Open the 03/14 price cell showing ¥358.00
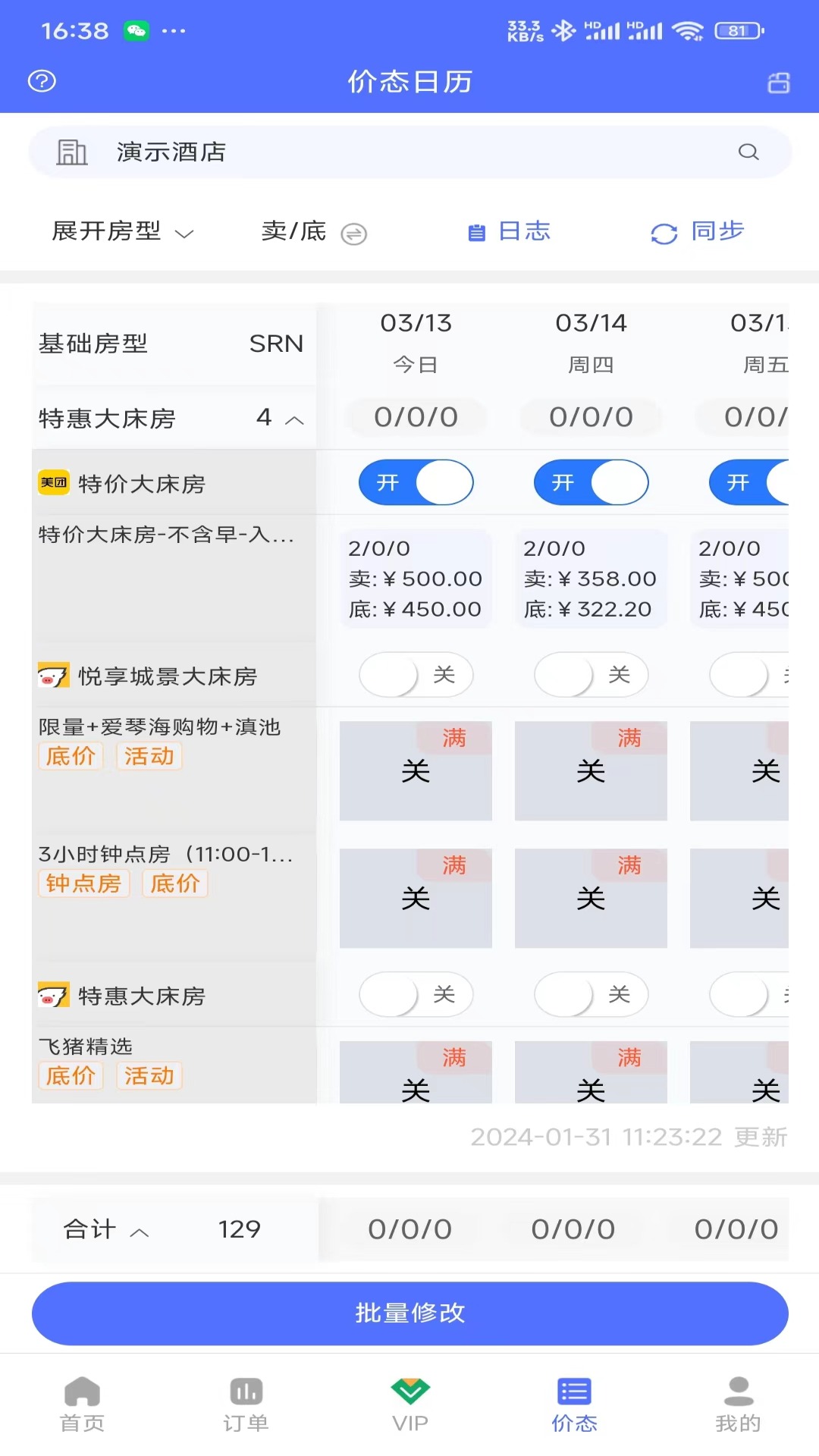This screenshot has width=819, height=1456. click(591, 579)
